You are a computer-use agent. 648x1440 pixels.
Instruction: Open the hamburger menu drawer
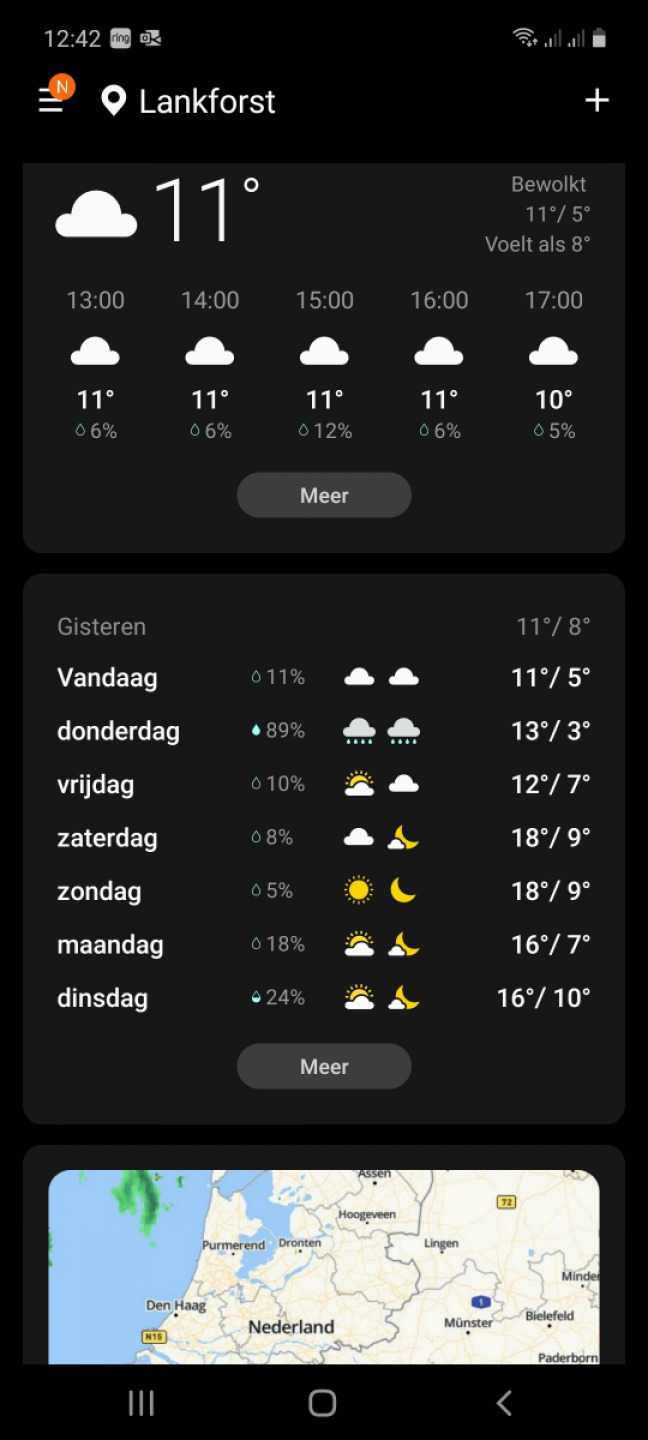(51, 101)
